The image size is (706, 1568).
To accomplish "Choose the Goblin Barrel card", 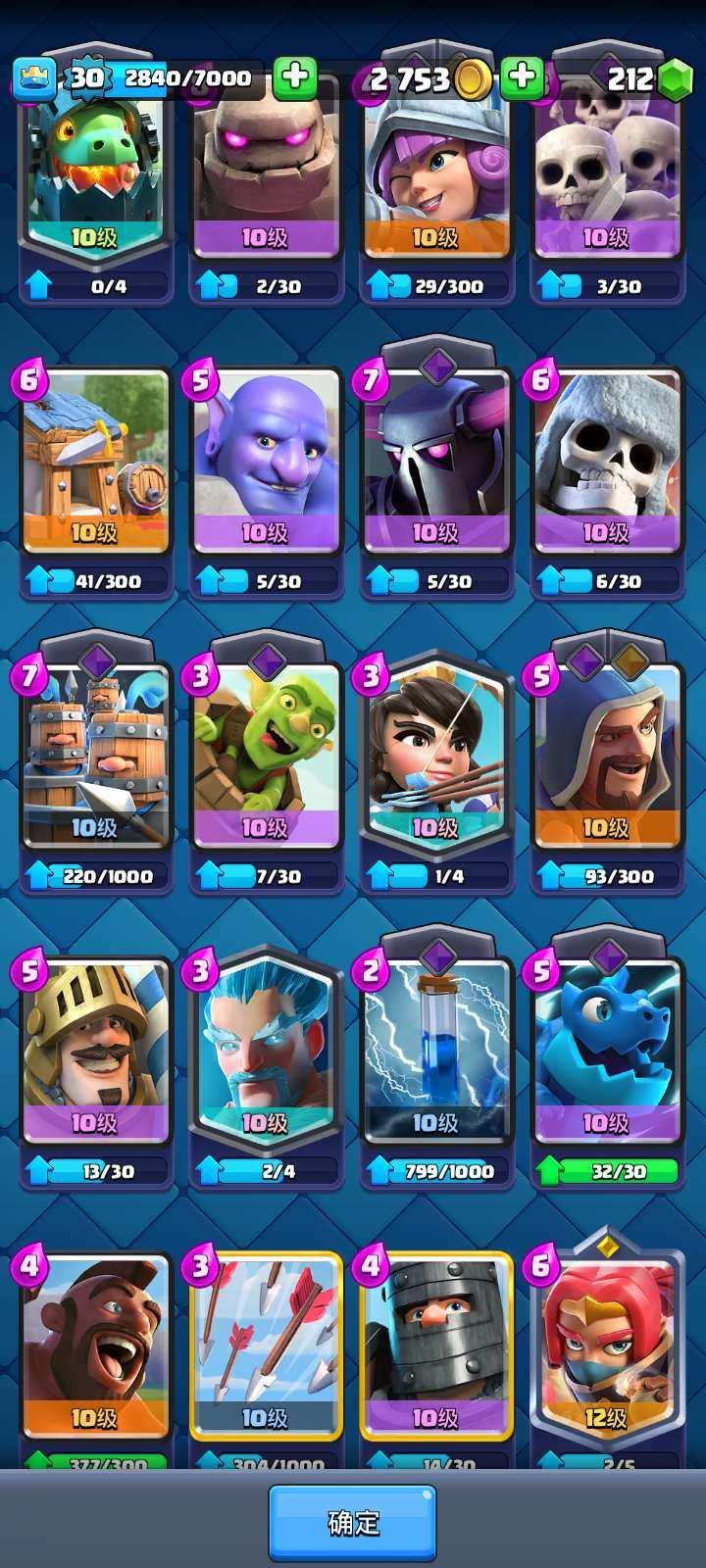I will click(x=266, y=759).
